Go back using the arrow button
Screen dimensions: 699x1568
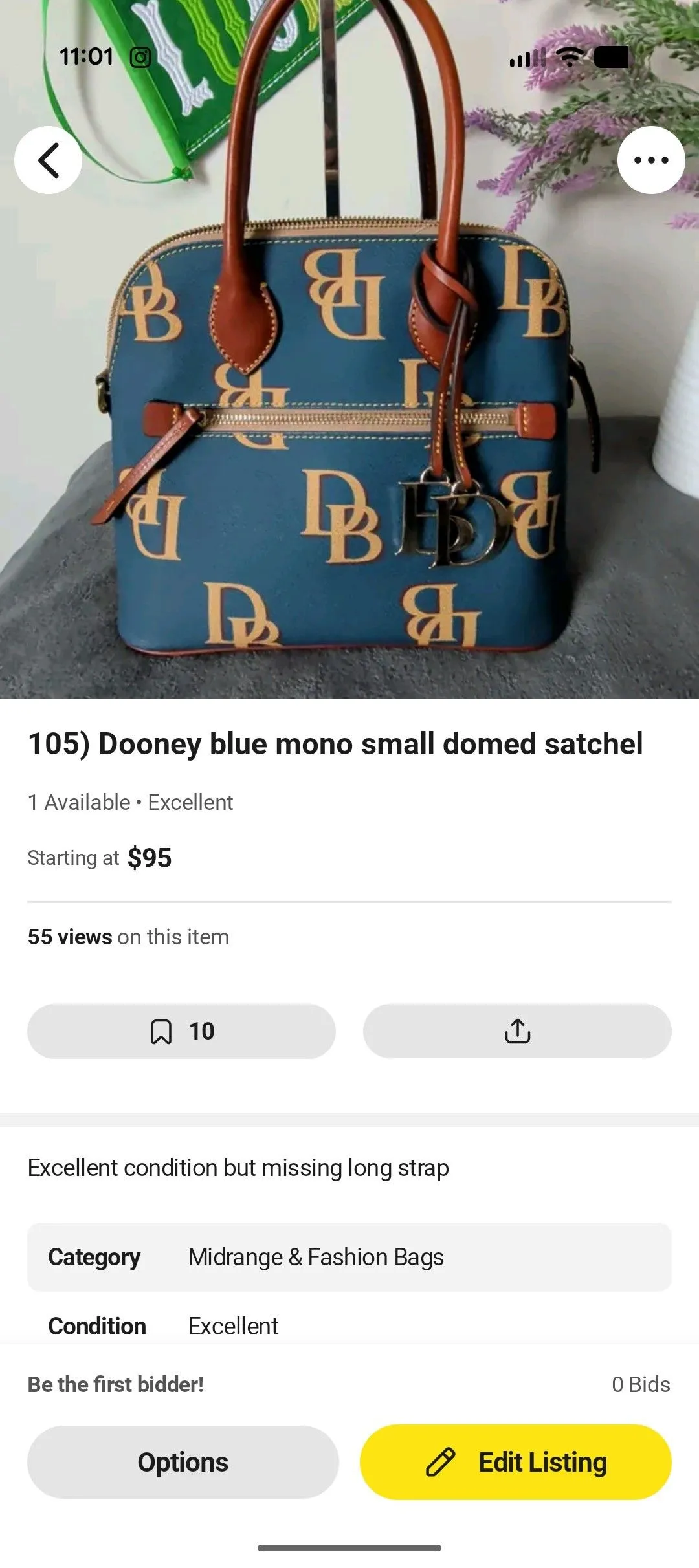coord(49,160)
